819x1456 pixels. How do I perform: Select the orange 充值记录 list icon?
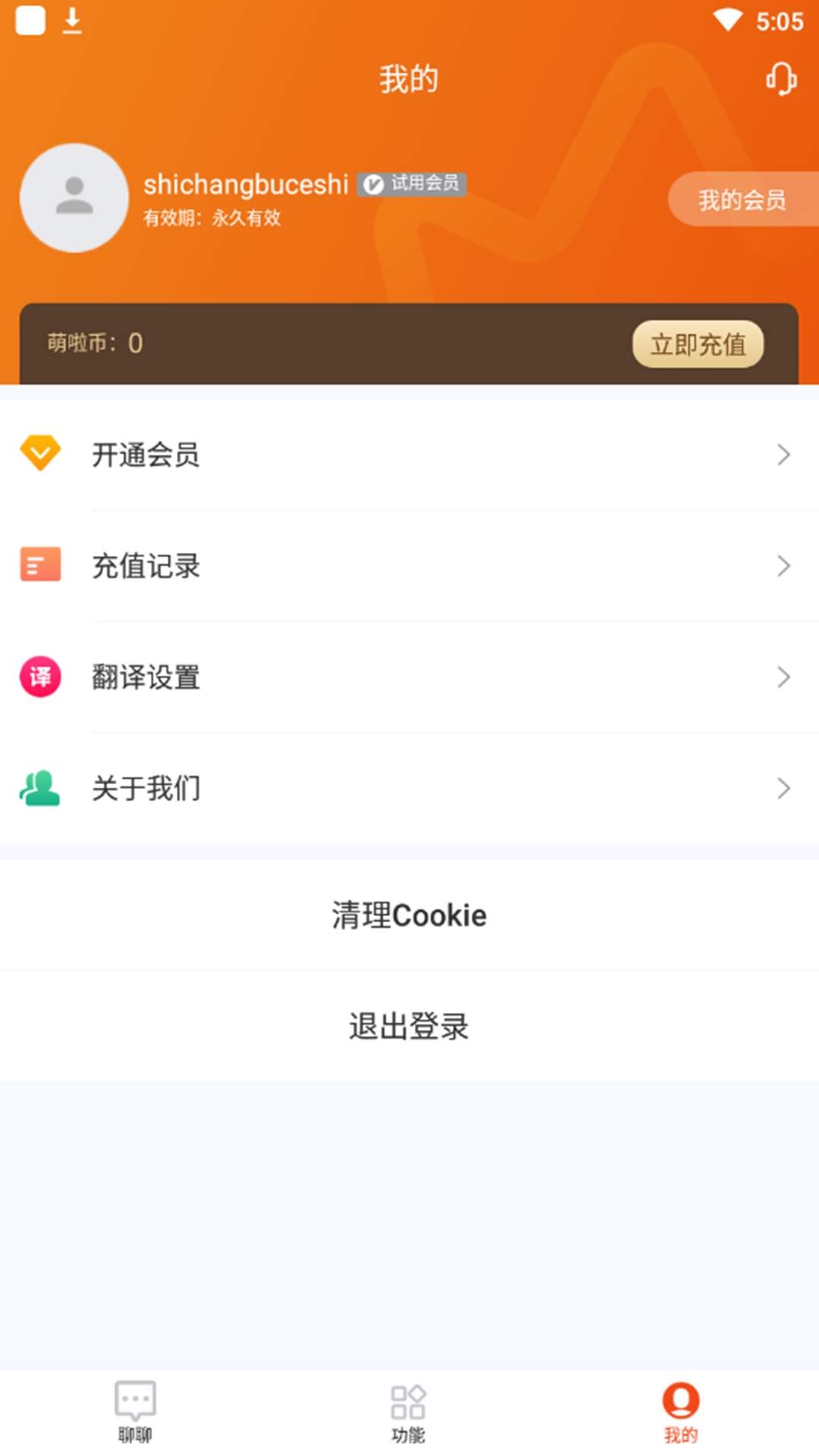pos(40,565)
